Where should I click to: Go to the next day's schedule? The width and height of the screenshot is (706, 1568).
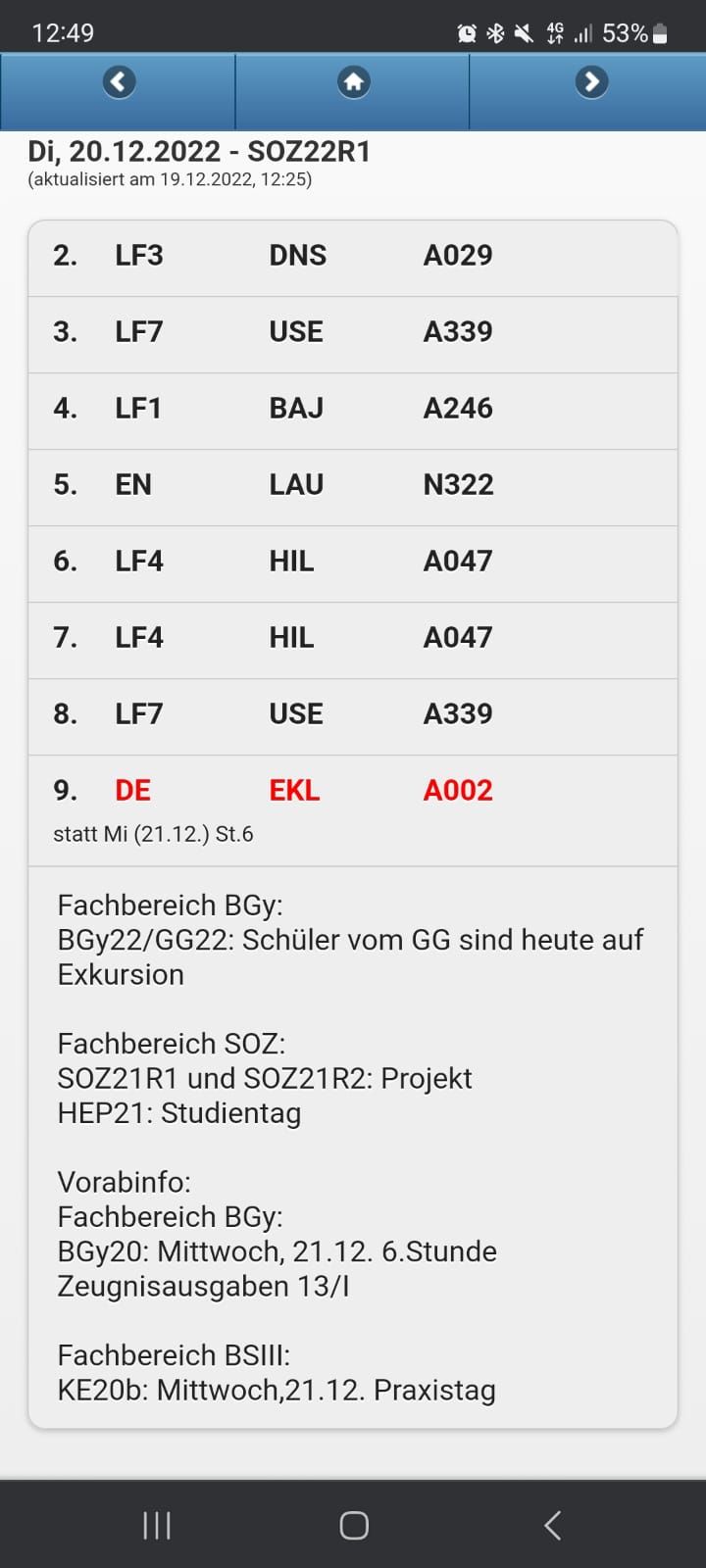click(x=590, y=81)
